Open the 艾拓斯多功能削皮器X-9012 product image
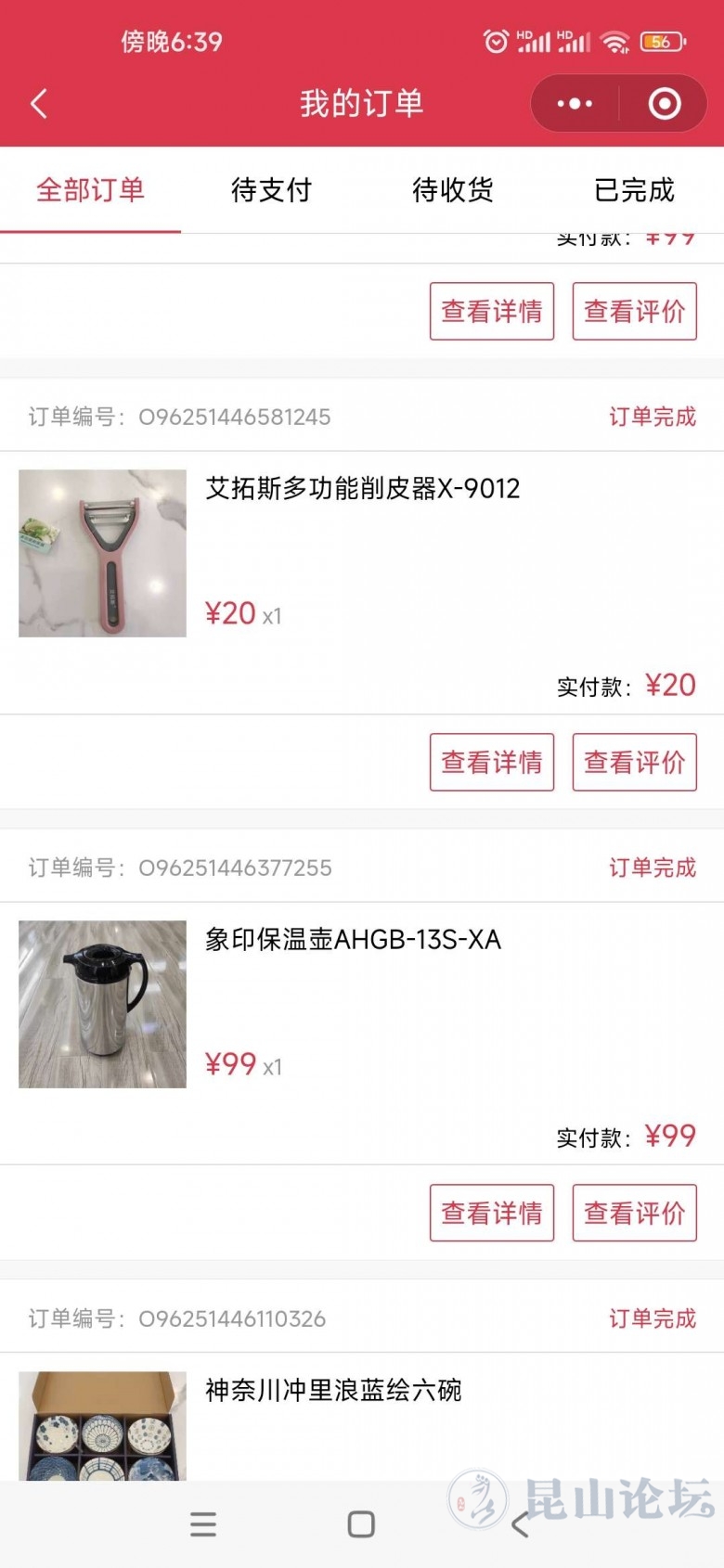 tap(102, 553)
